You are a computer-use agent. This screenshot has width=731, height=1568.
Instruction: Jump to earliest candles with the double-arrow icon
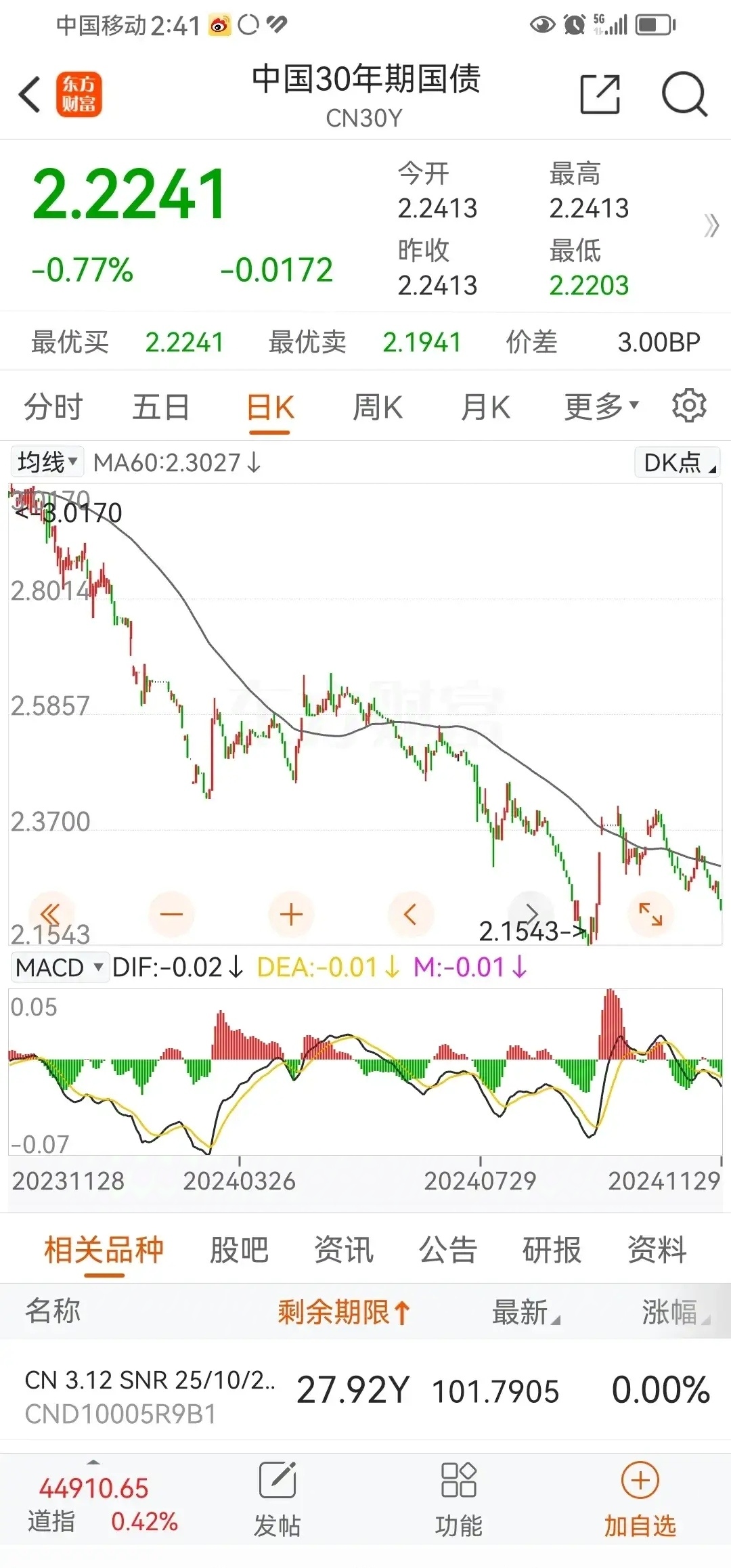pyautogui.click(x=52, y=913)
